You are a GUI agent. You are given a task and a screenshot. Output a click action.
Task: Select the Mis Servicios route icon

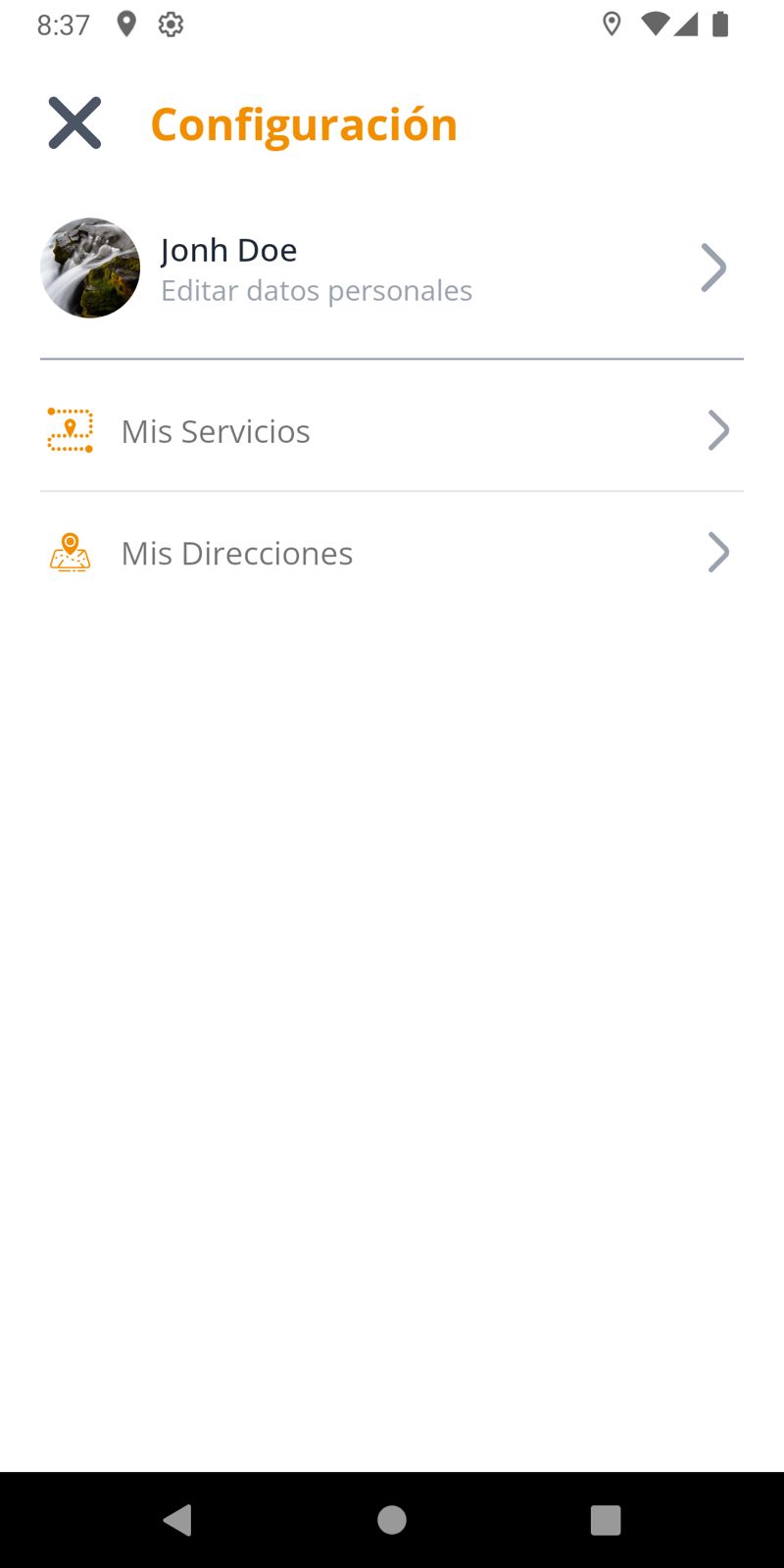70,429
